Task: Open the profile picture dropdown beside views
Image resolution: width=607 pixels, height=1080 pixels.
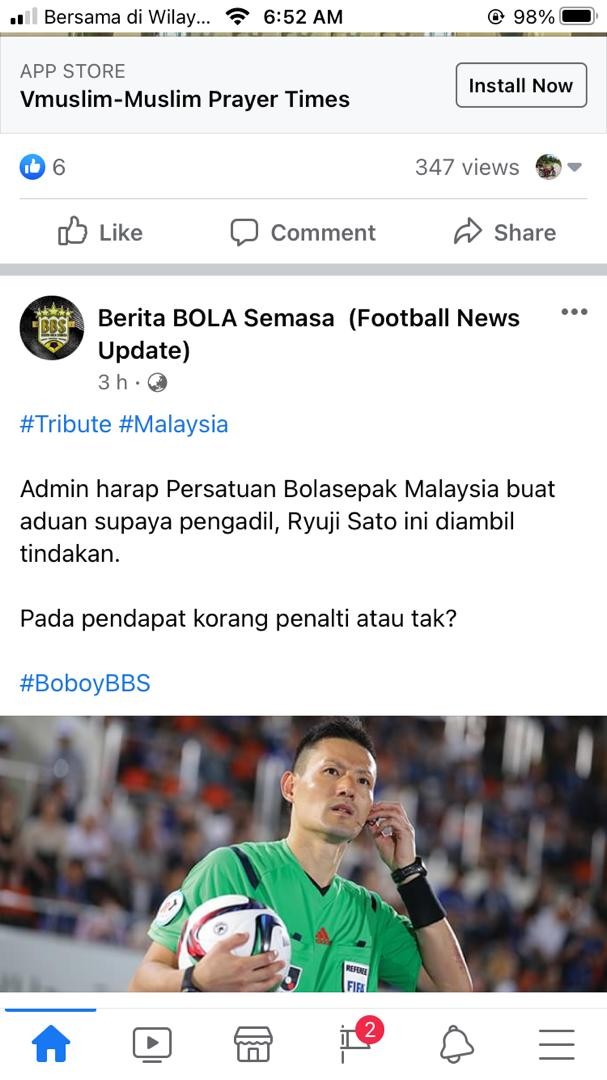Action: click(559, 167)
